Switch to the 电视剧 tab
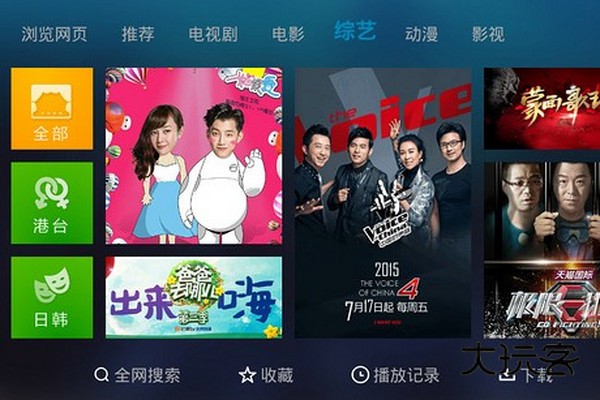600x400 pixels. (x=215, y=34)
